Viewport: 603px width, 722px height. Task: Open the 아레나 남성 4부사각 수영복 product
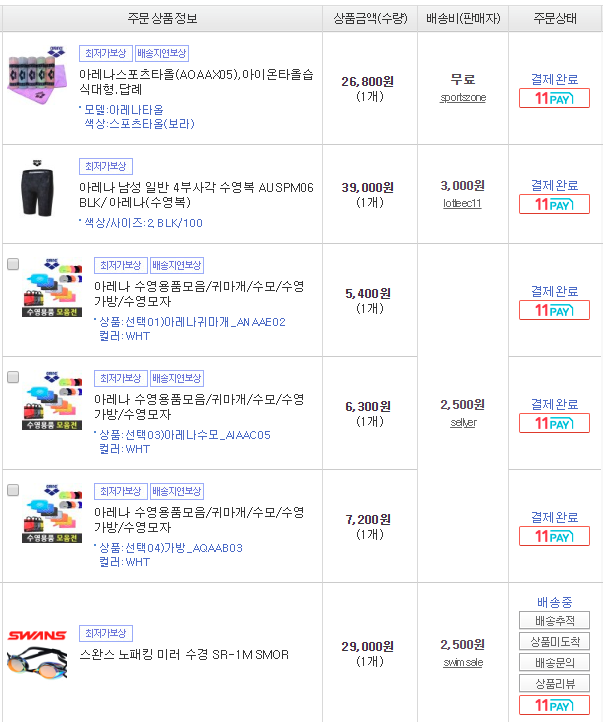tap(196, 194)
